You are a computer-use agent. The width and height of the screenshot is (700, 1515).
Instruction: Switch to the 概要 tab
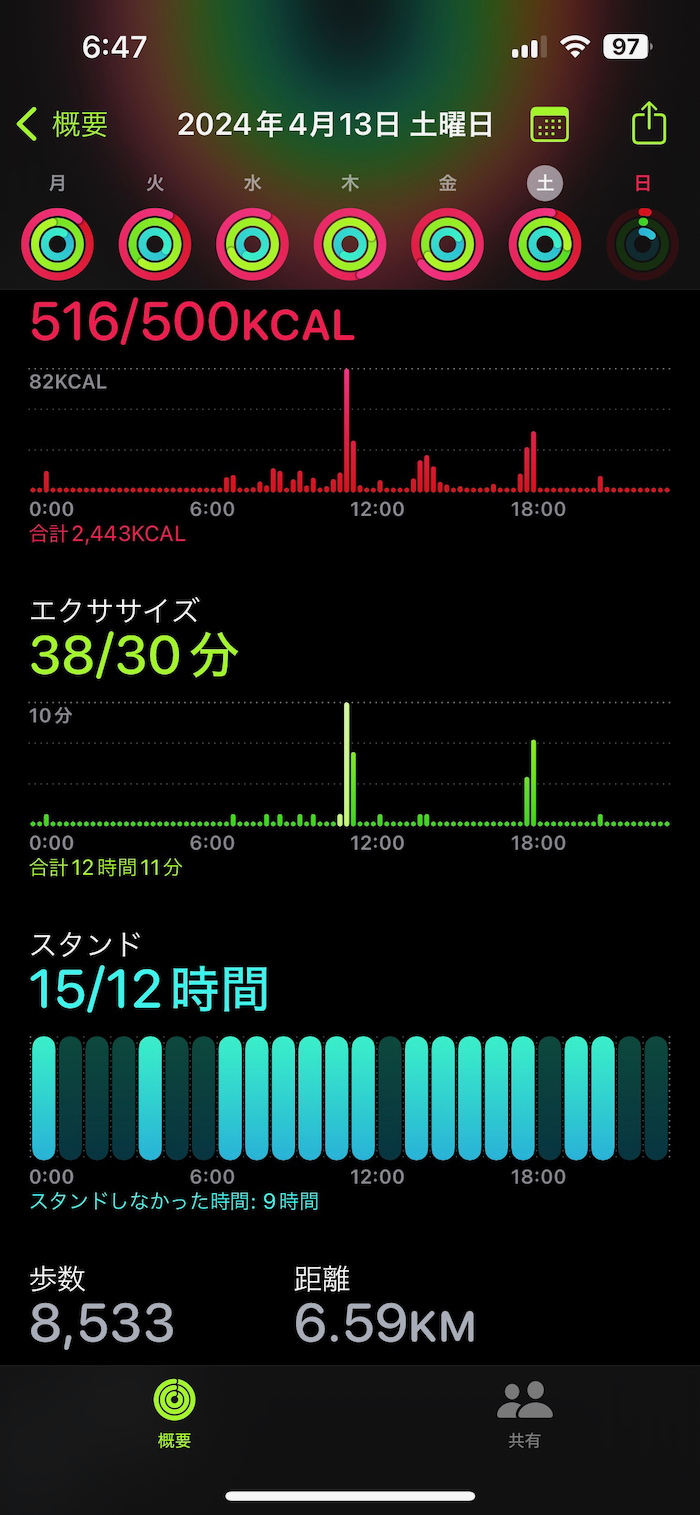point(174,1413)
